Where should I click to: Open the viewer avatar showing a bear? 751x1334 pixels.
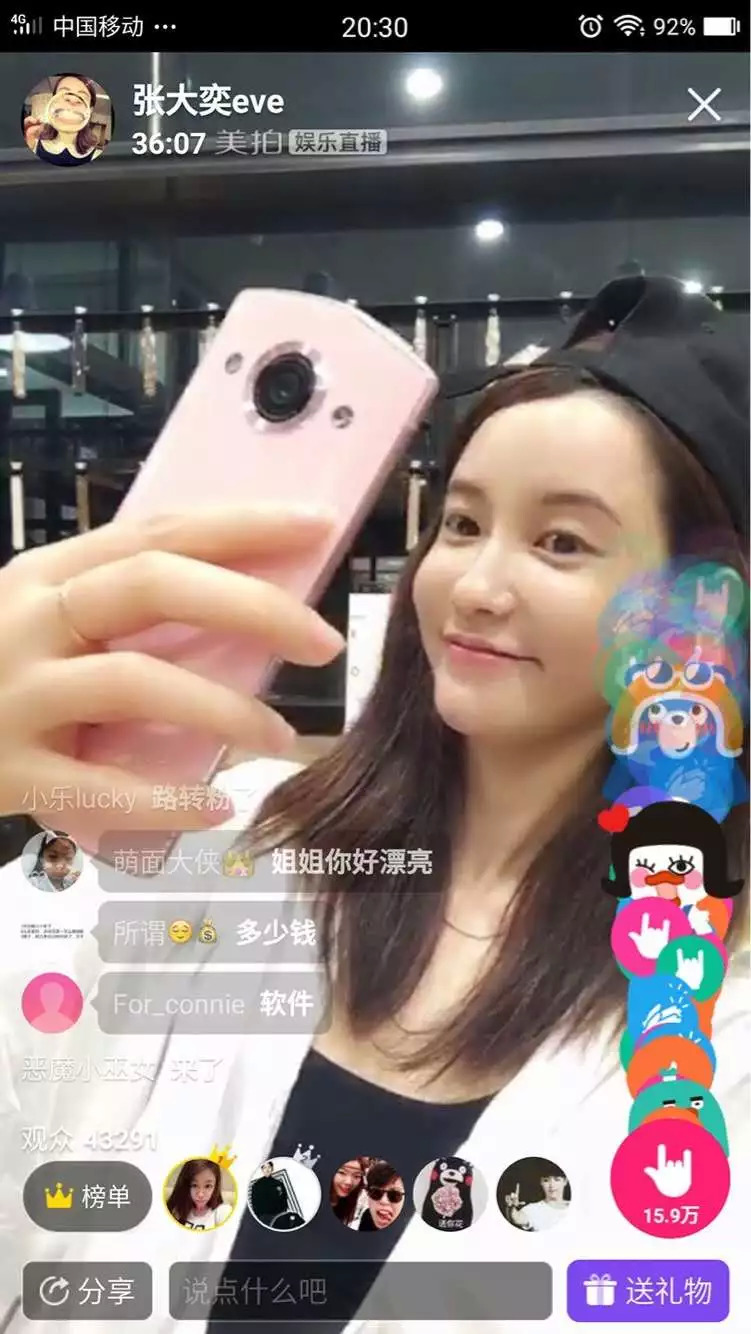[451, 1194]
